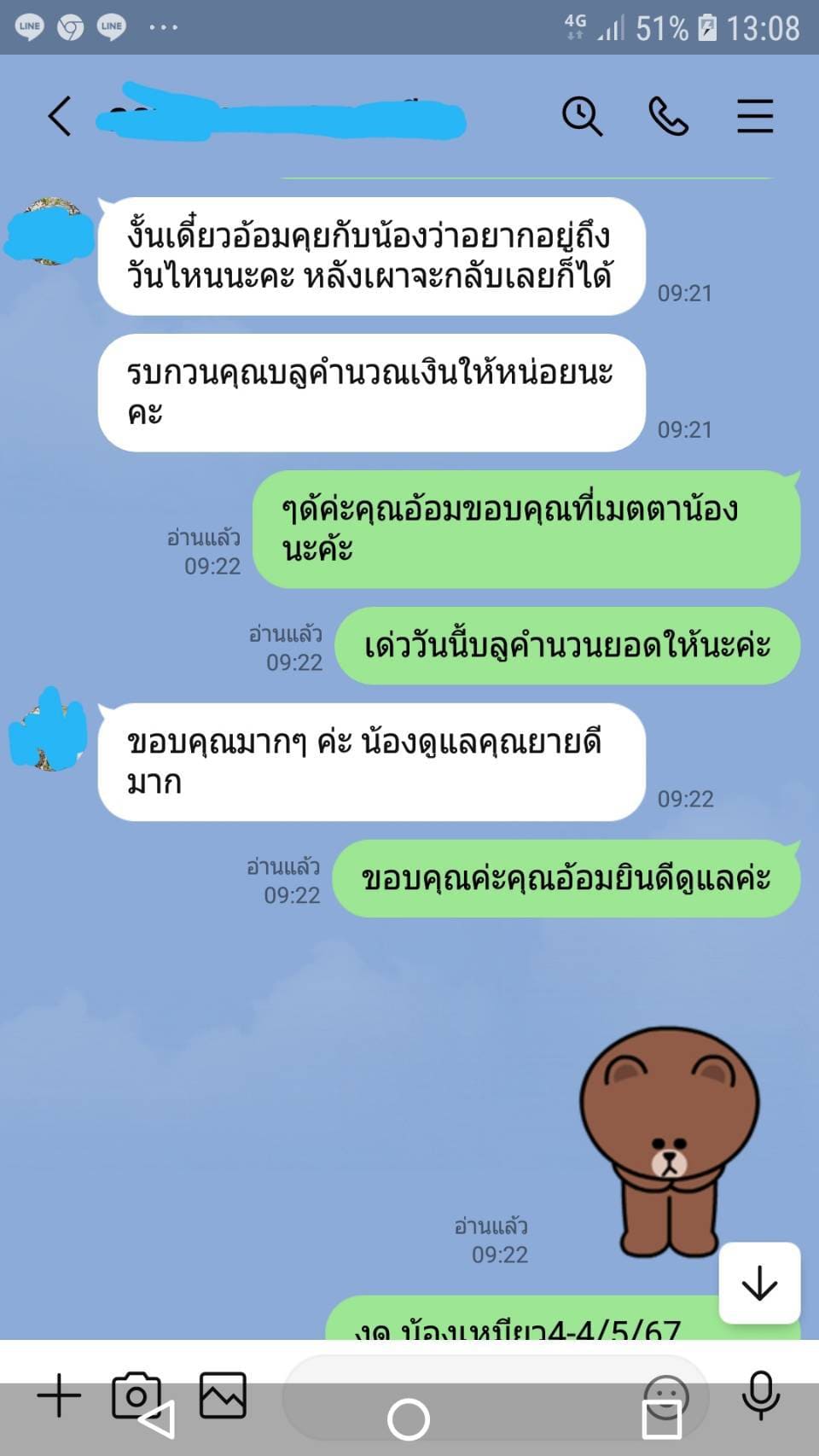Open the chat menu
The width and height of the screenshot is (819, 1456).
[755, 116]
